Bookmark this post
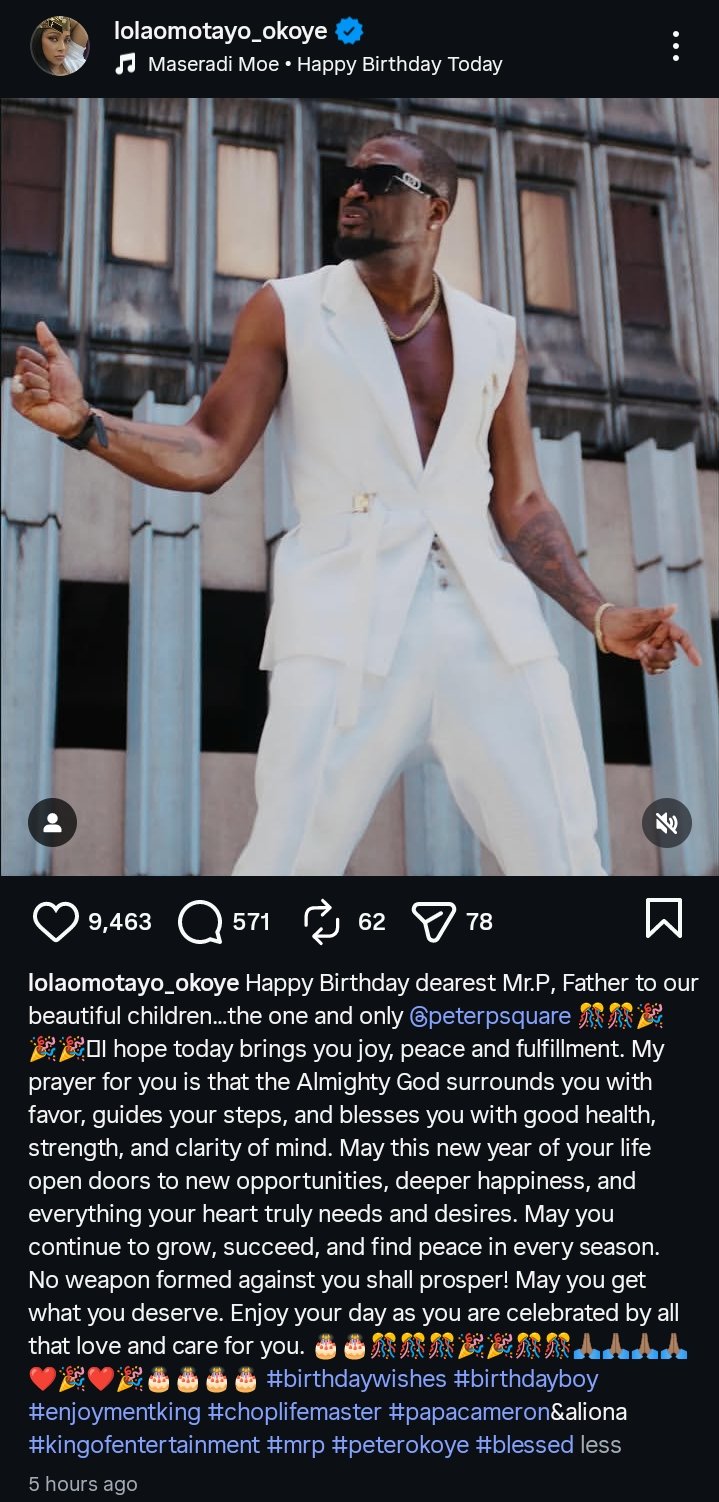 [664, 919]
